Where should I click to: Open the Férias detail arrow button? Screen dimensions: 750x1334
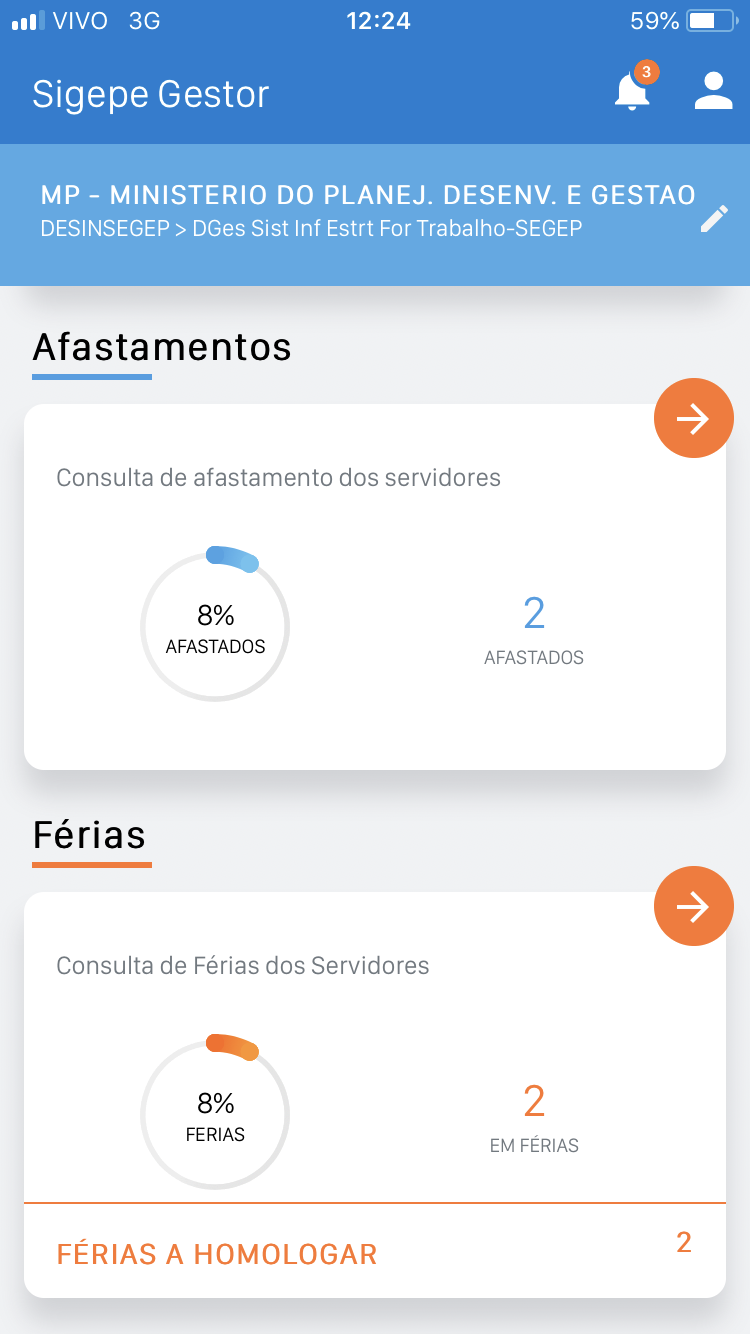tap(693, 906)
